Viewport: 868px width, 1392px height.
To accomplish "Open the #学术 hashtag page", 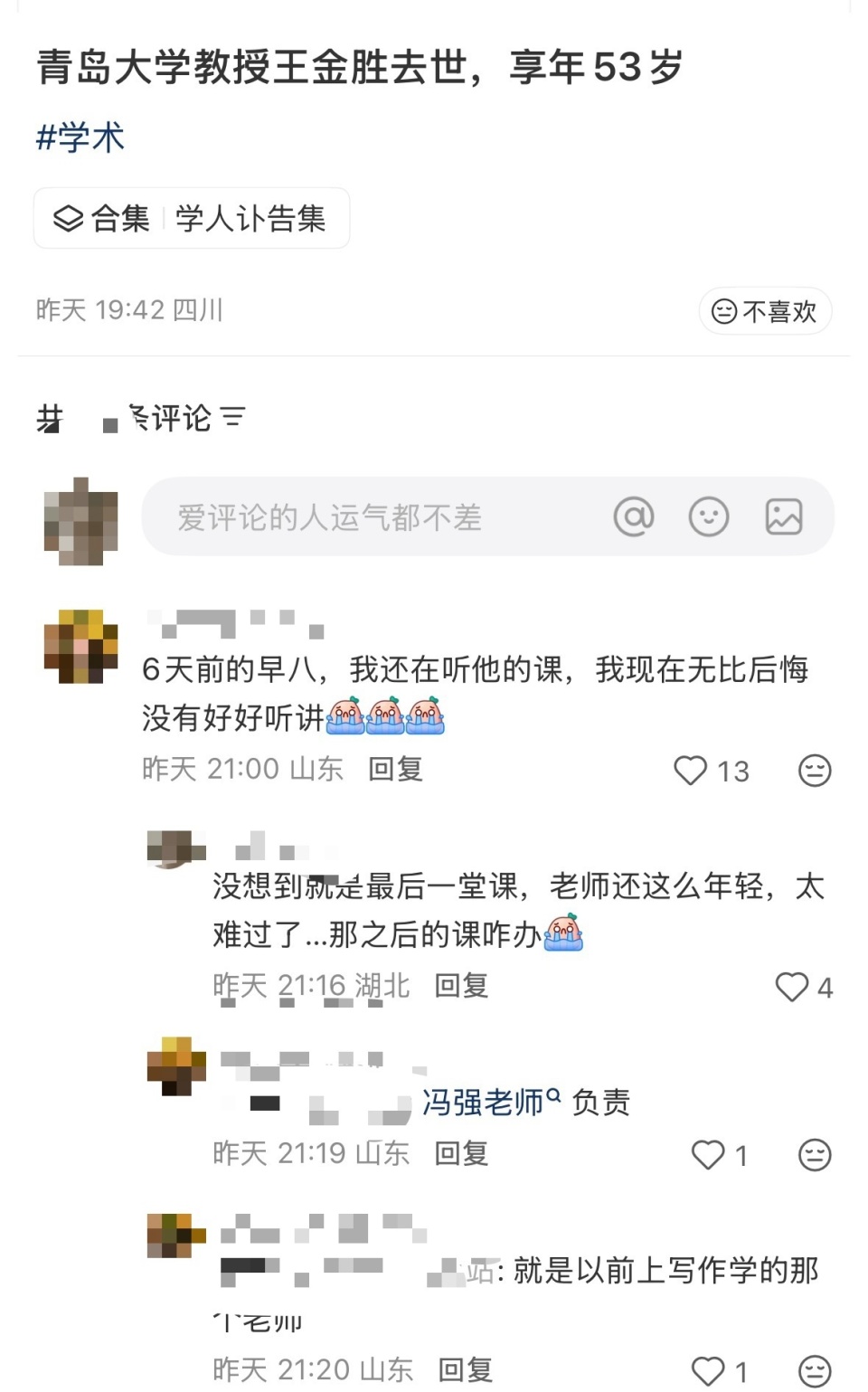I will point(80,137).
